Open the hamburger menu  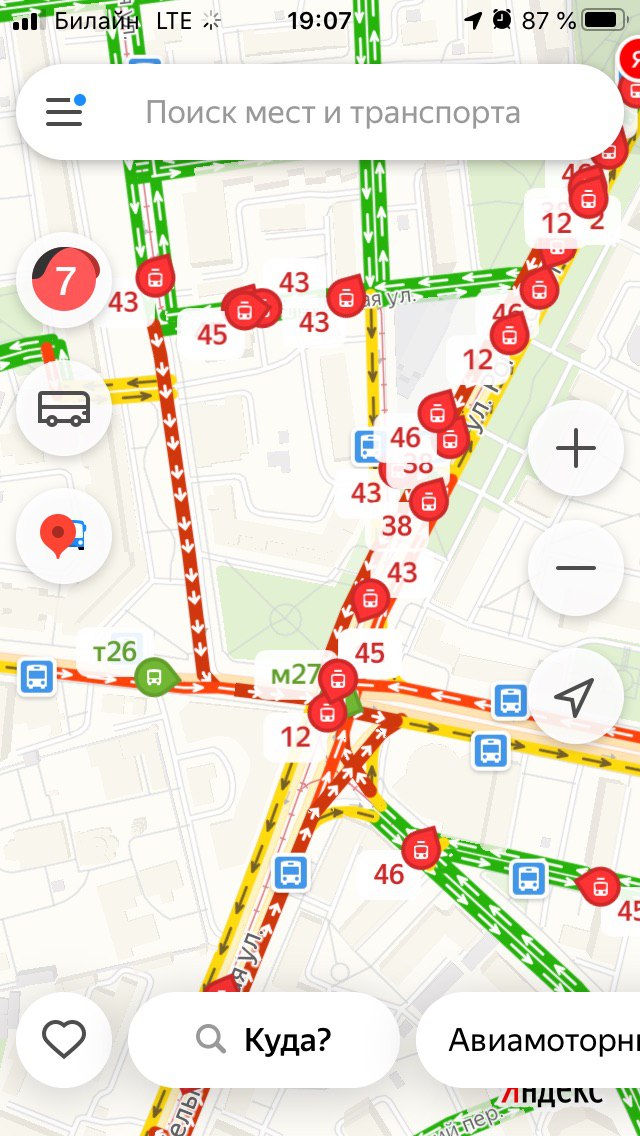[65, 111]
